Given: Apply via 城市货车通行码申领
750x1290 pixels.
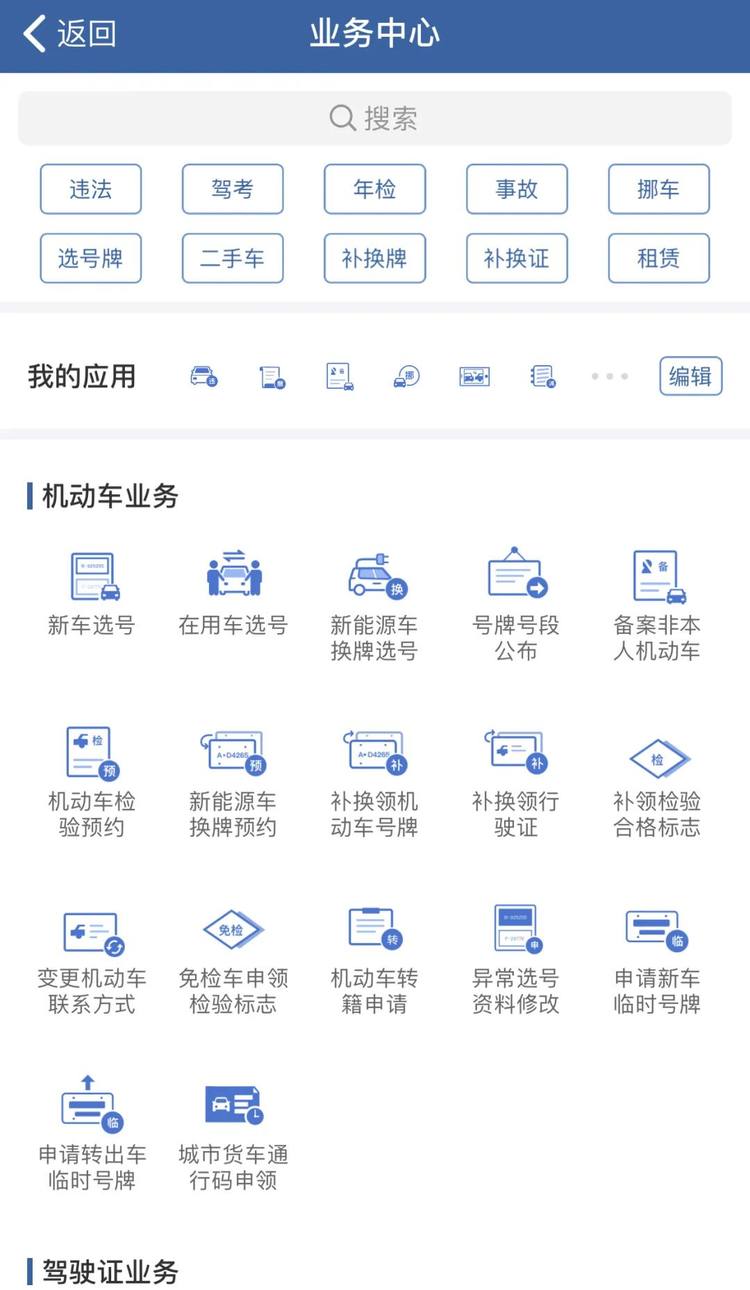Looking at the screenshot, I should click(233, 1136).
